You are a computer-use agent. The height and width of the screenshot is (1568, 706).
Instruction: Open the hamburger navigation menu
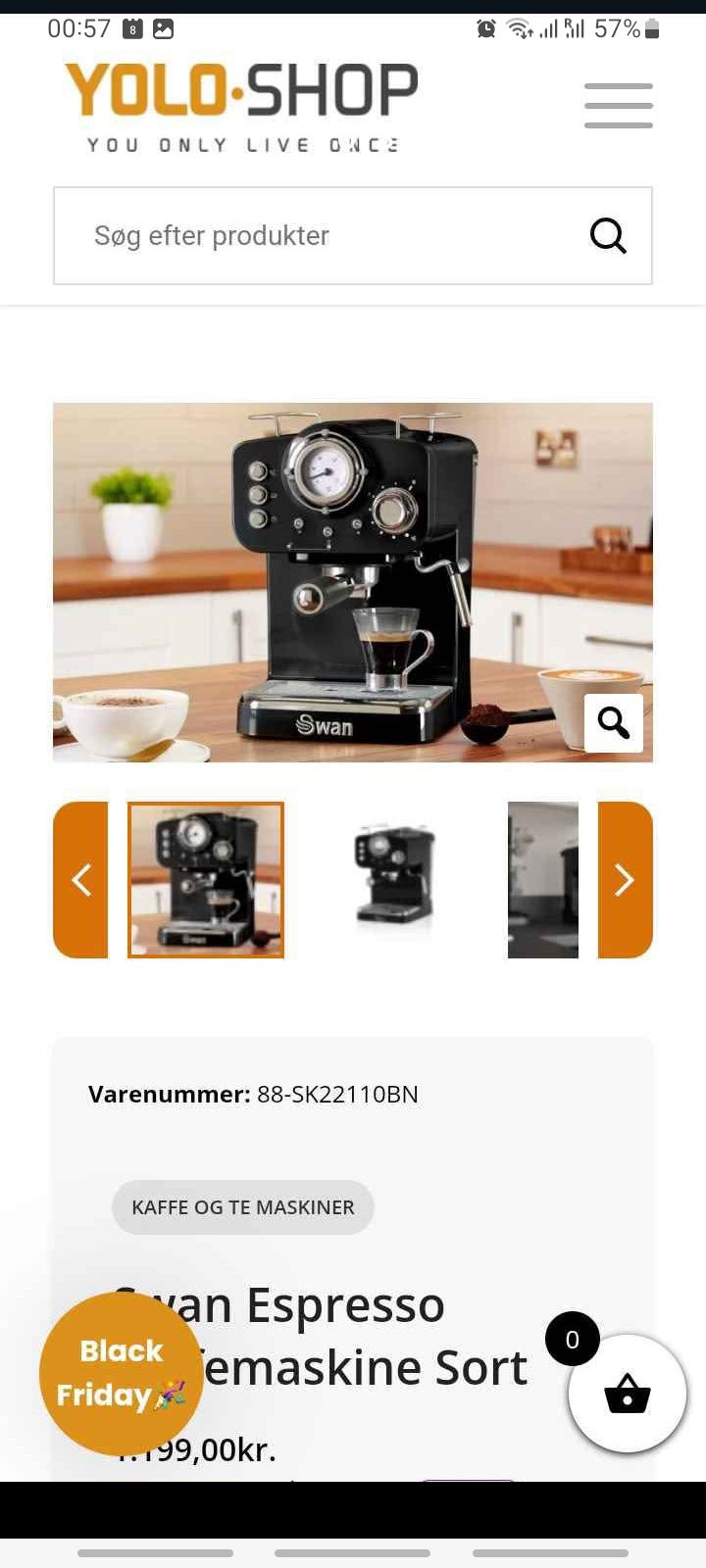618,105
